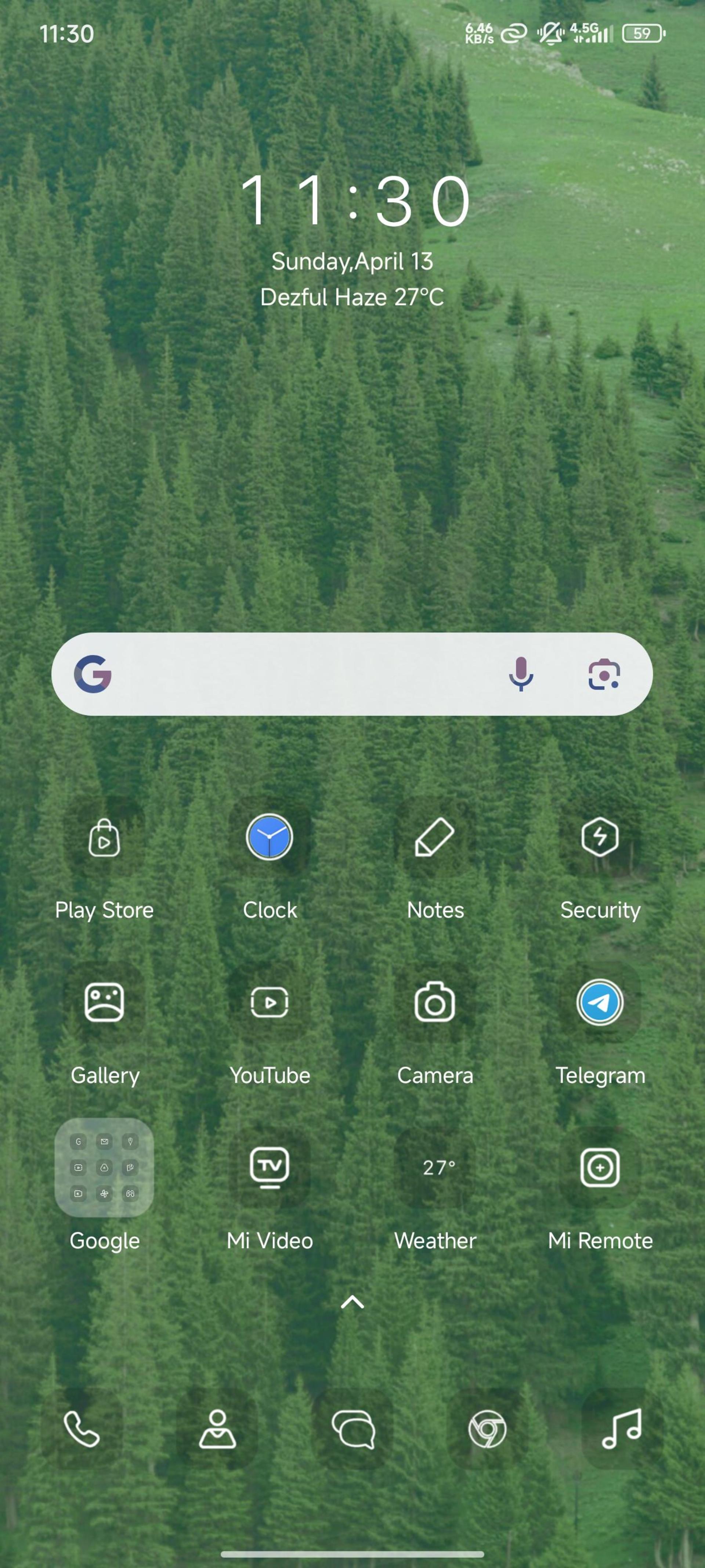Image resolution: width=705 pixels, height=1568 pixels.
Task: Expand the app drawer arrow
Action: pos(352,1302)
